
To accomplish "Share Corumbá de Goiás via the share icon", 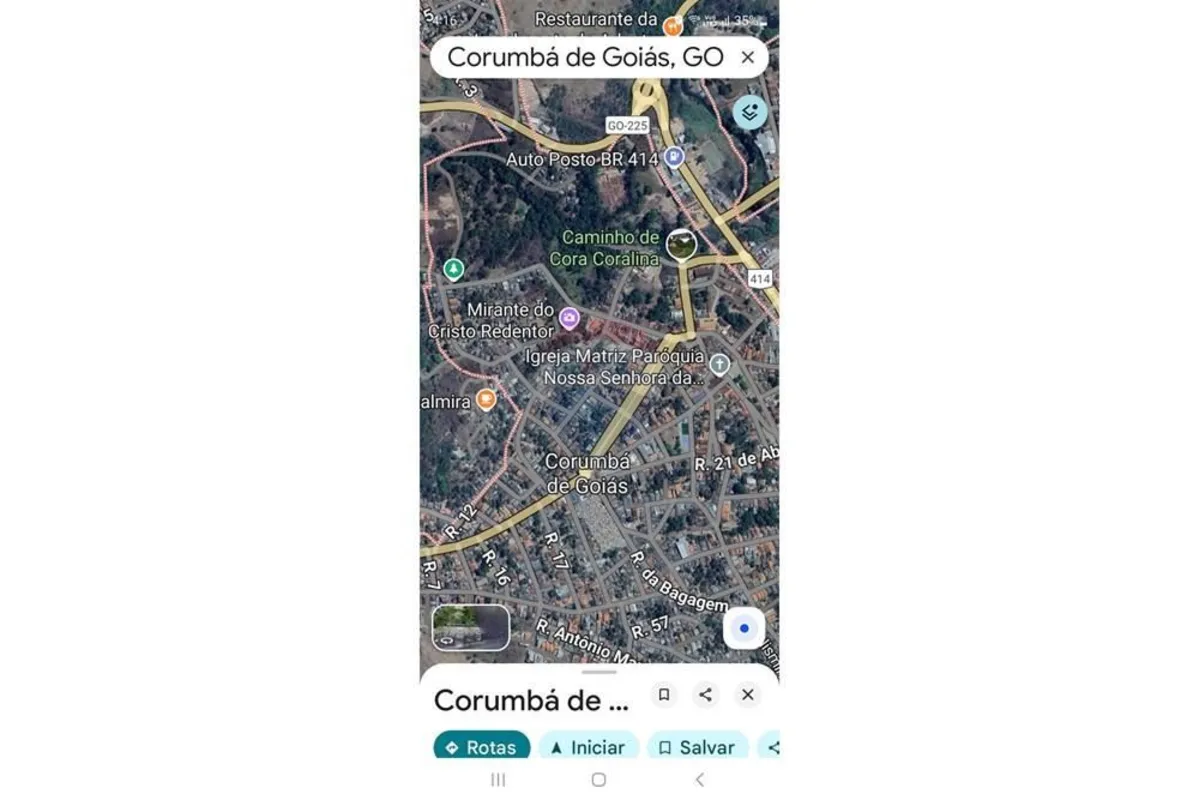I will coord(706,695).
